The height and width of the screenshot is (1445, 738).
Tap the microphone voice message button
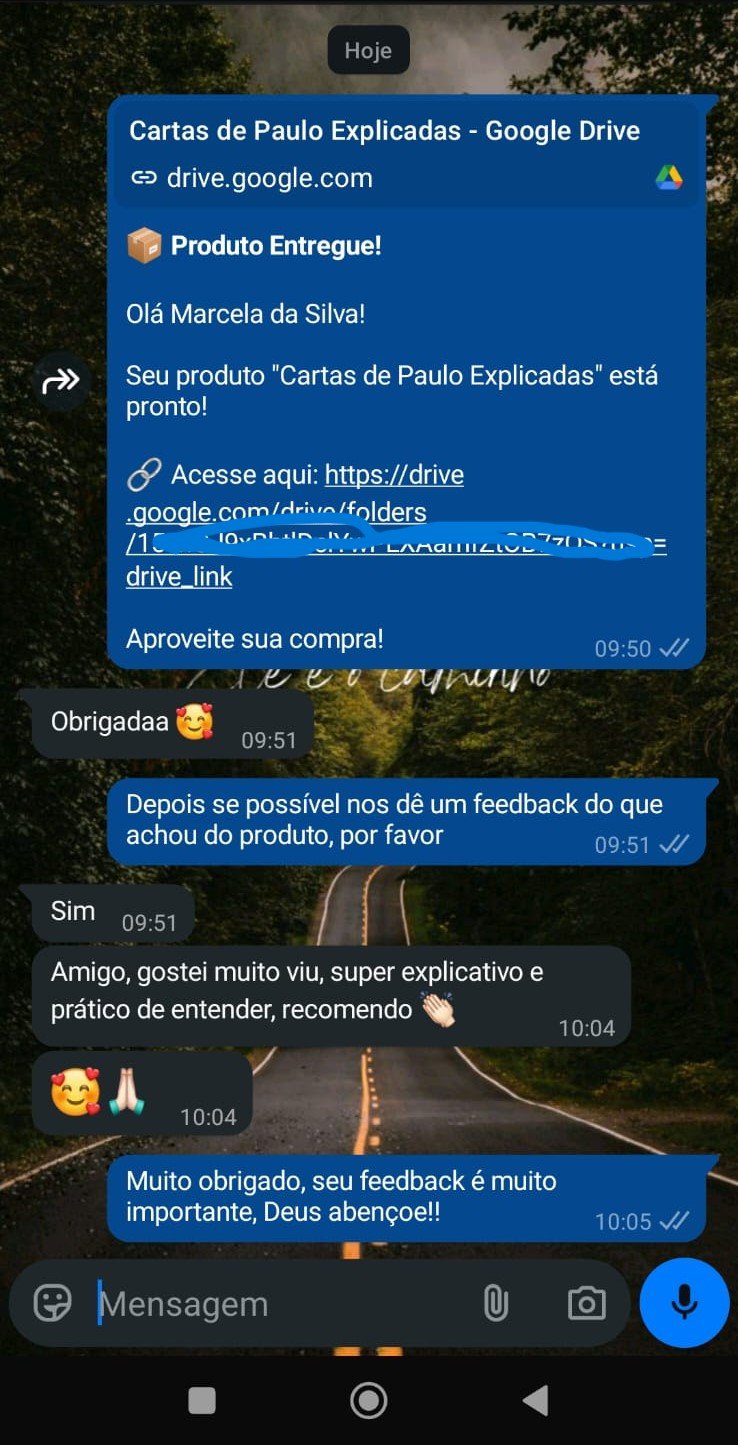(684, 1302)
